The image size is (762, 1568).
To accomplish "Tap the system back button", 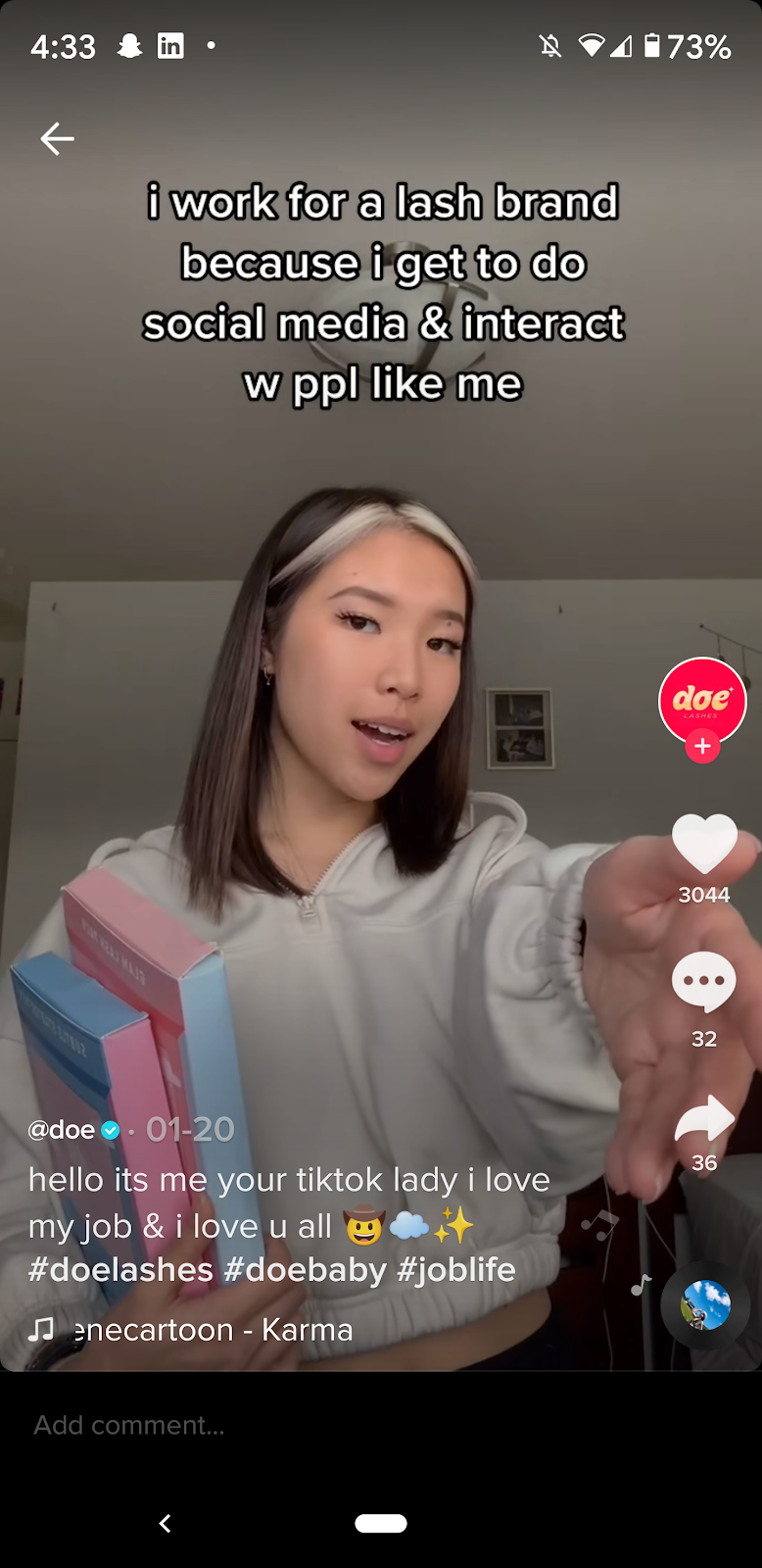I will pos(166,1523).
